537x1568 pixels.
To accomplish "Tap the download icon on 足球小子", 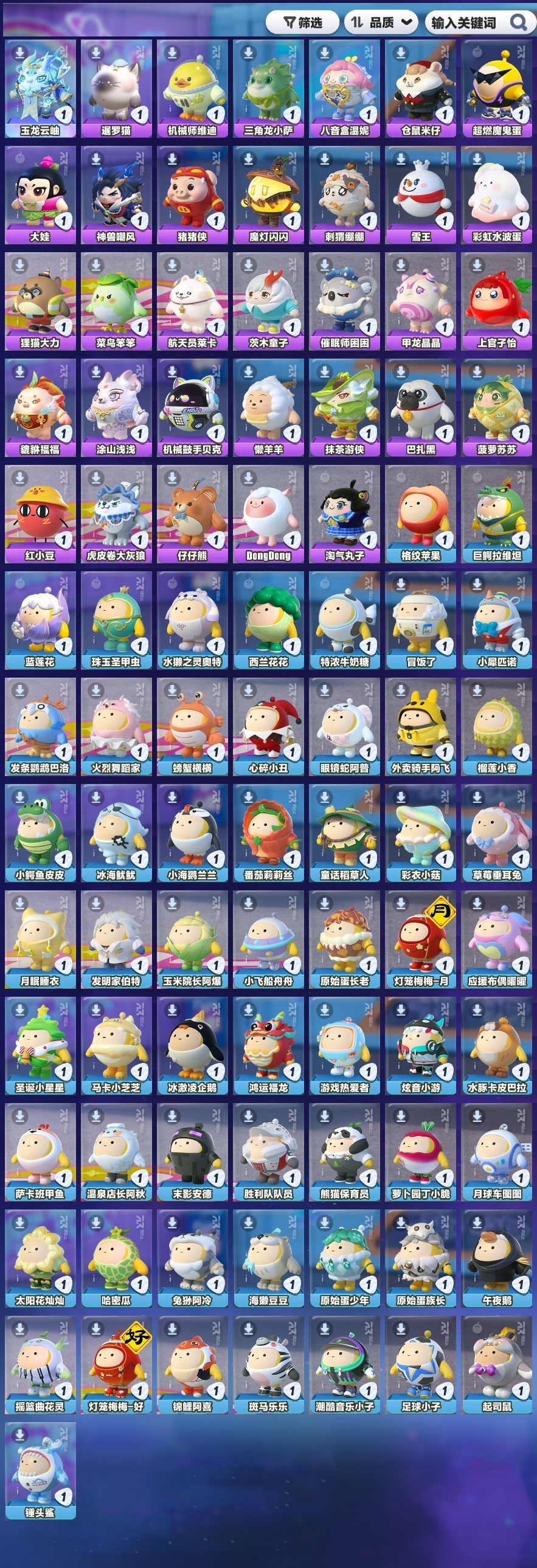I will coord(401,1328).
